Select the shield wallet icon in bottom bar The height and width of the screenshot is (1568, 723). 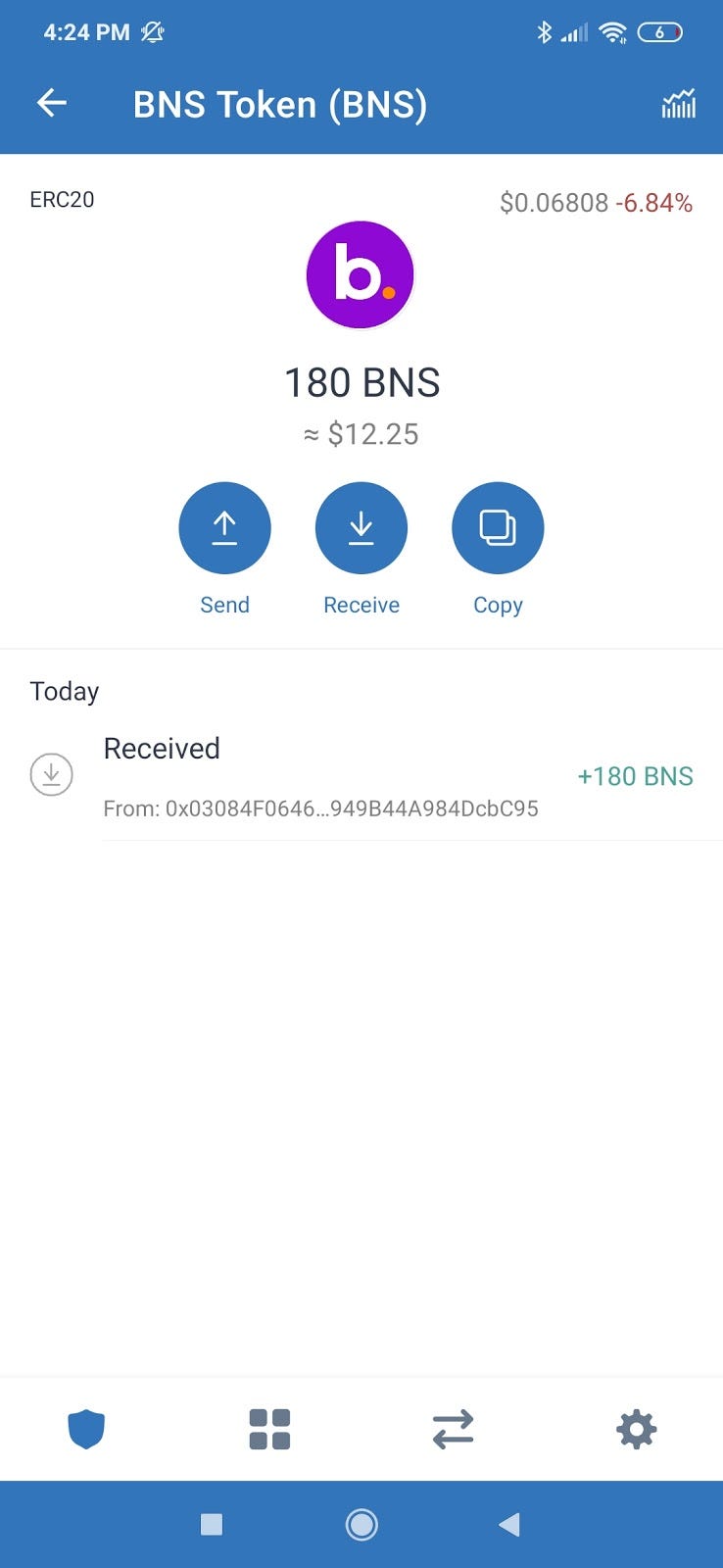pyautogui.click(x=85, y=1429)
